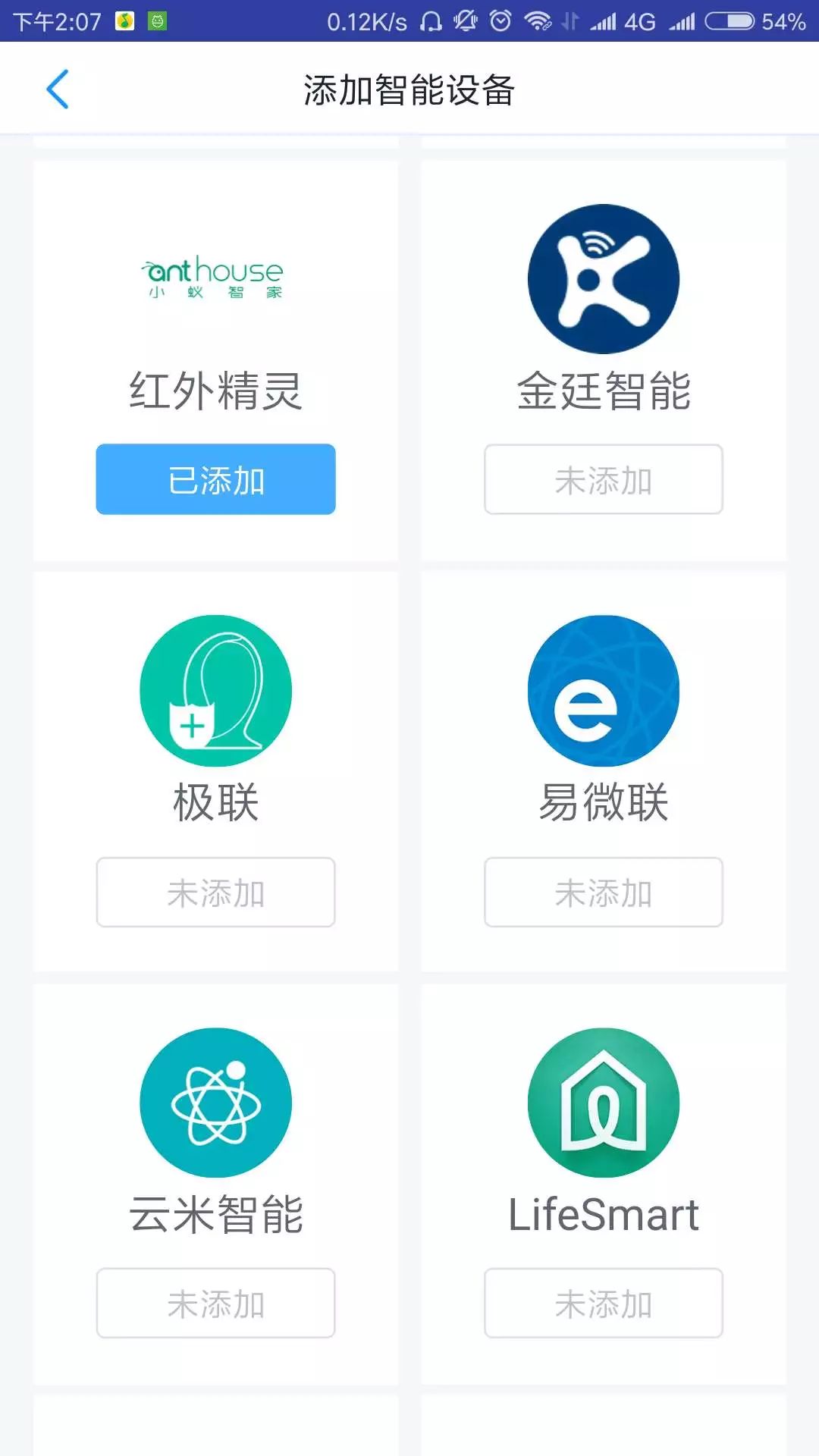Screen dimensions: 819x1456
Task: Open the 极联 device icon
Action: pyautogui.click(x=215, y=690)
